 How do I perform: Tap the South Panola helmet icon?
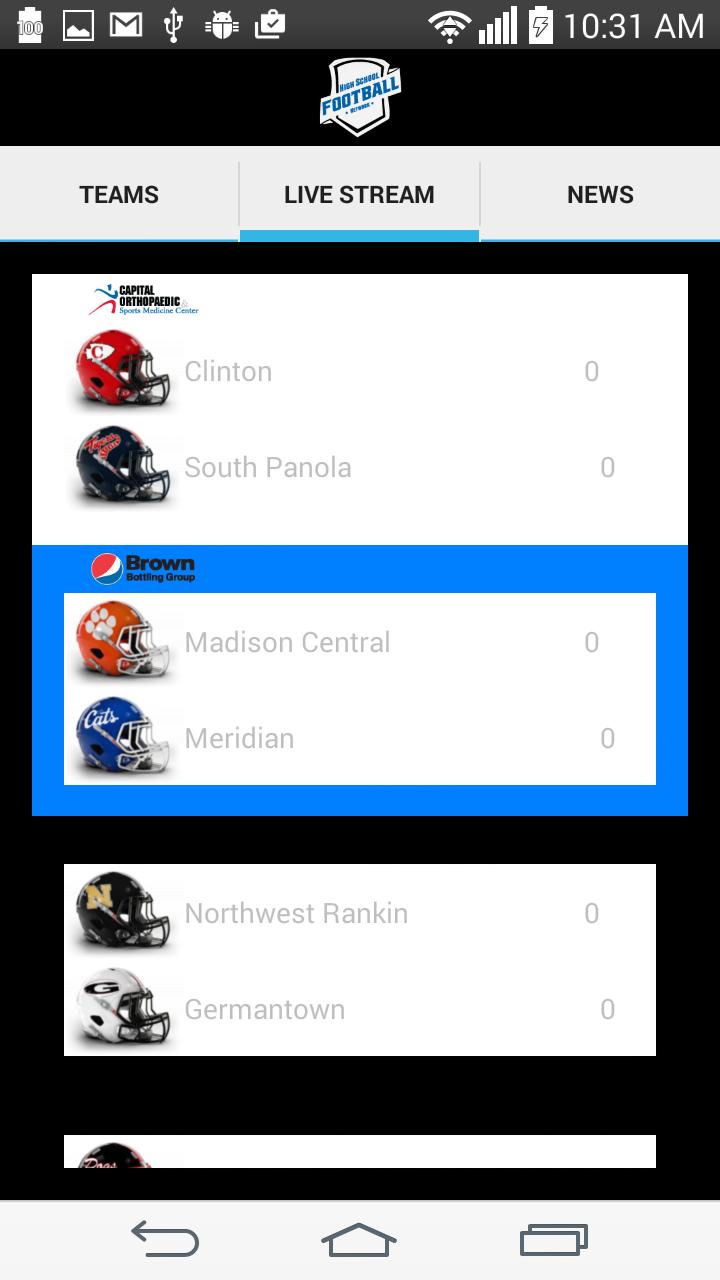(x=122, y=466)
